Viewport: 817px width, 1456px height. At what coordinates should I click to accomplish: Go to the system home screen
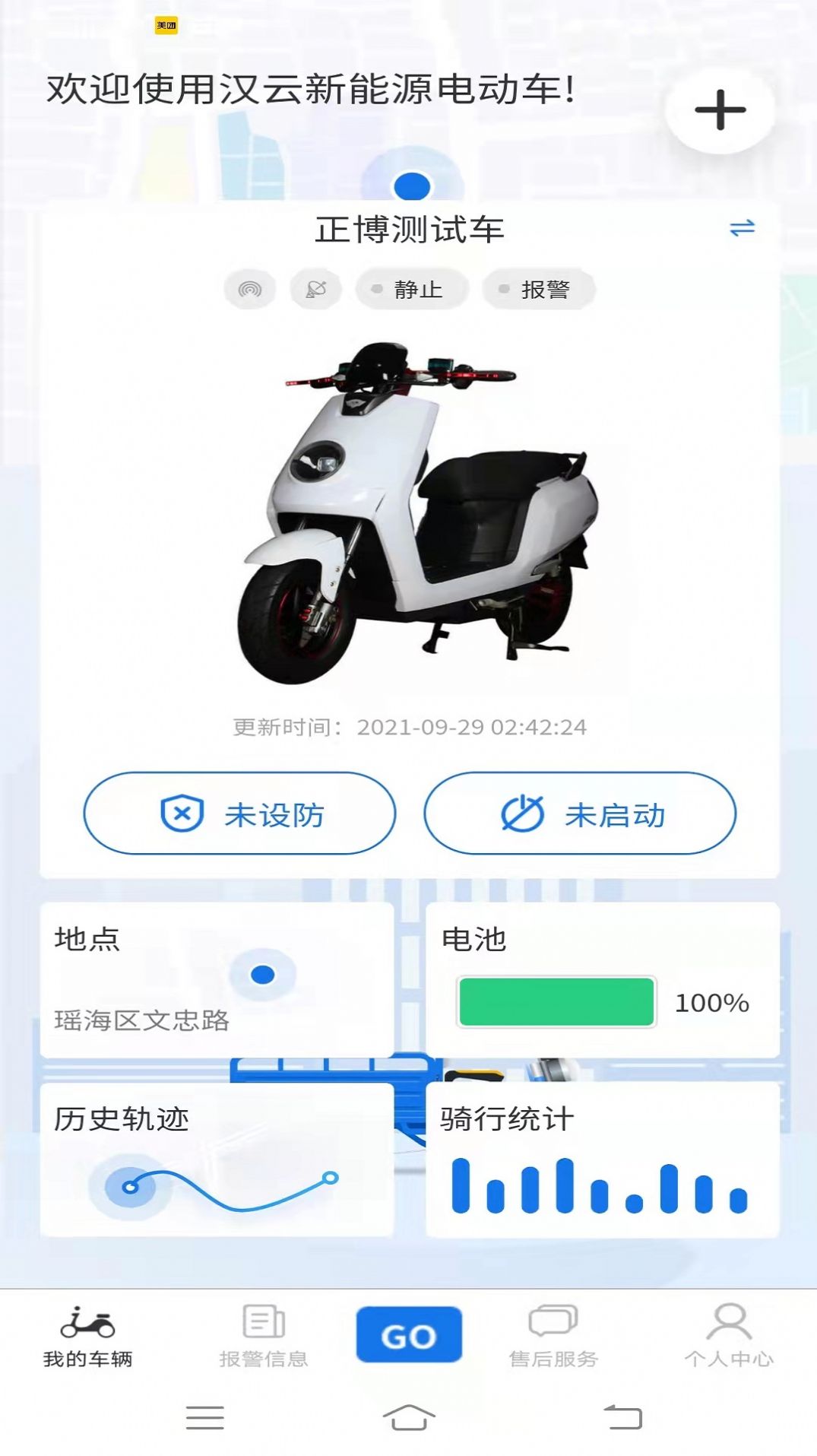409,1417
